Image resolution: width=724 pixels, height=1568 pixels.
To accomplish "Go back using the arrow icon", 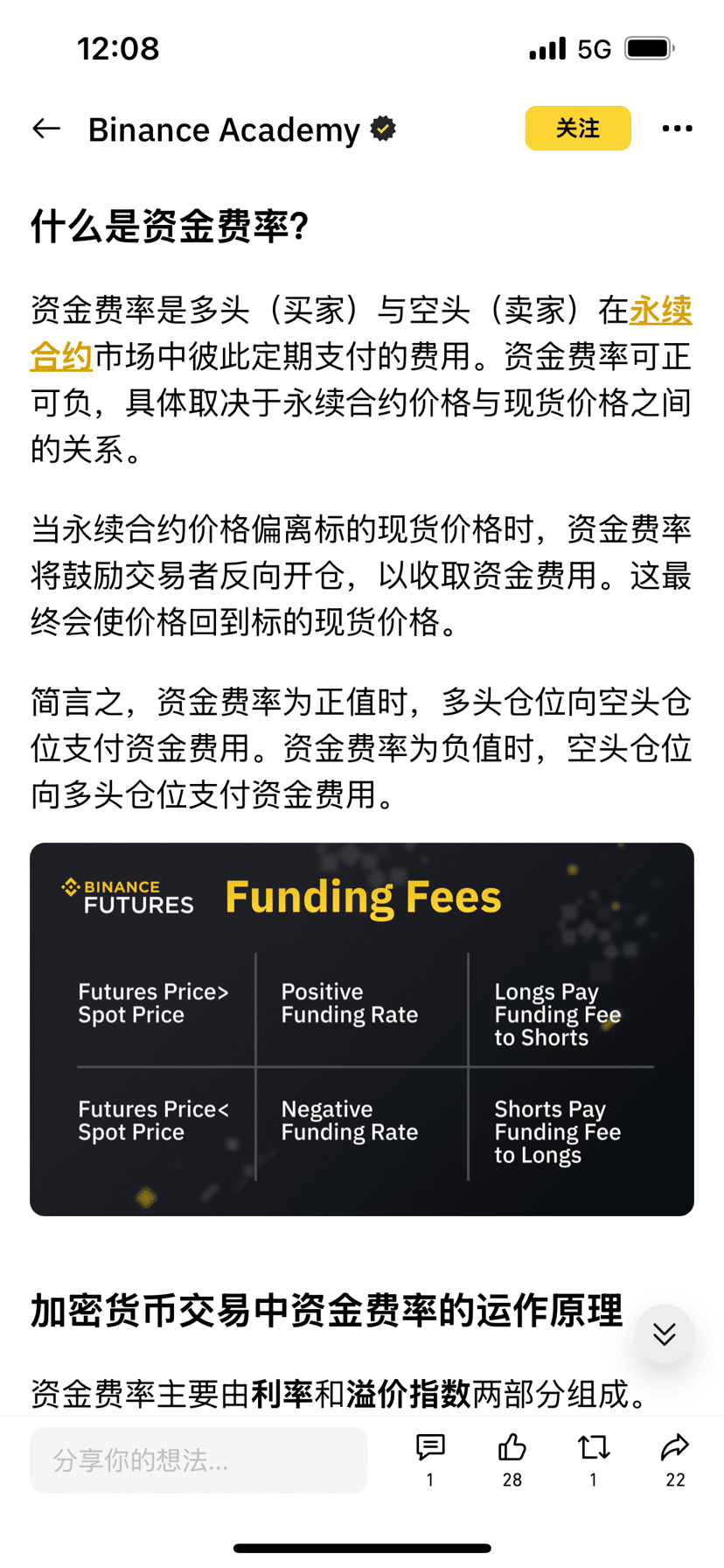I will pyautogui.click(x=46, y=129).
